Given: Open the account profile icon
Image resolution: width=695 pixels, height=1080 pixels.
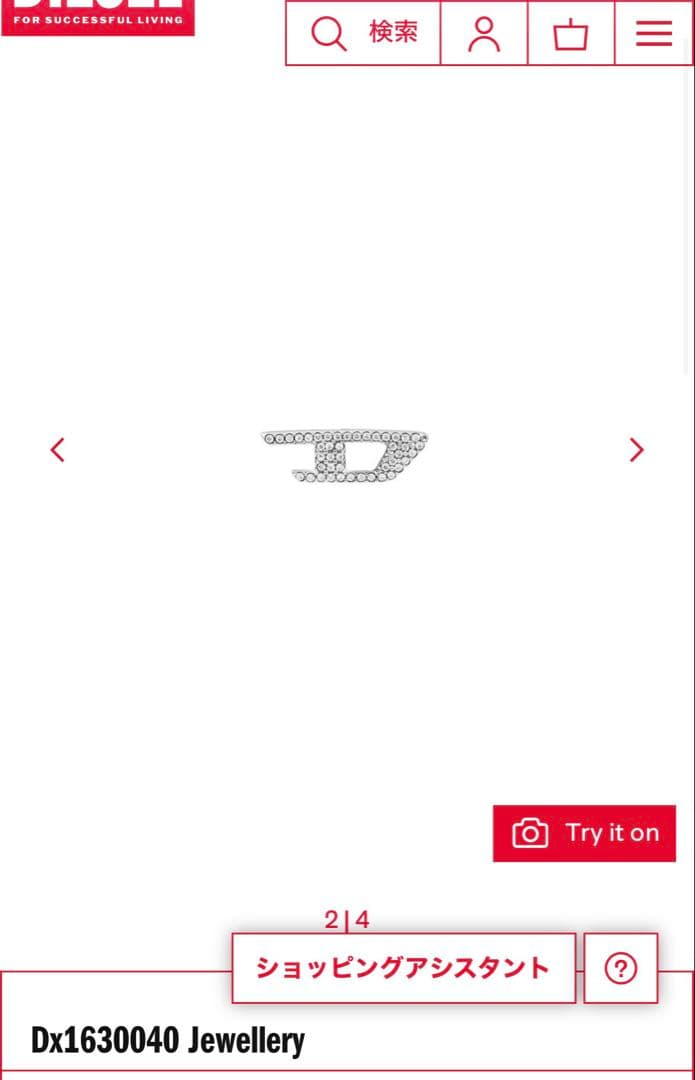Looking at the screenshot, I should coord(484,33).
